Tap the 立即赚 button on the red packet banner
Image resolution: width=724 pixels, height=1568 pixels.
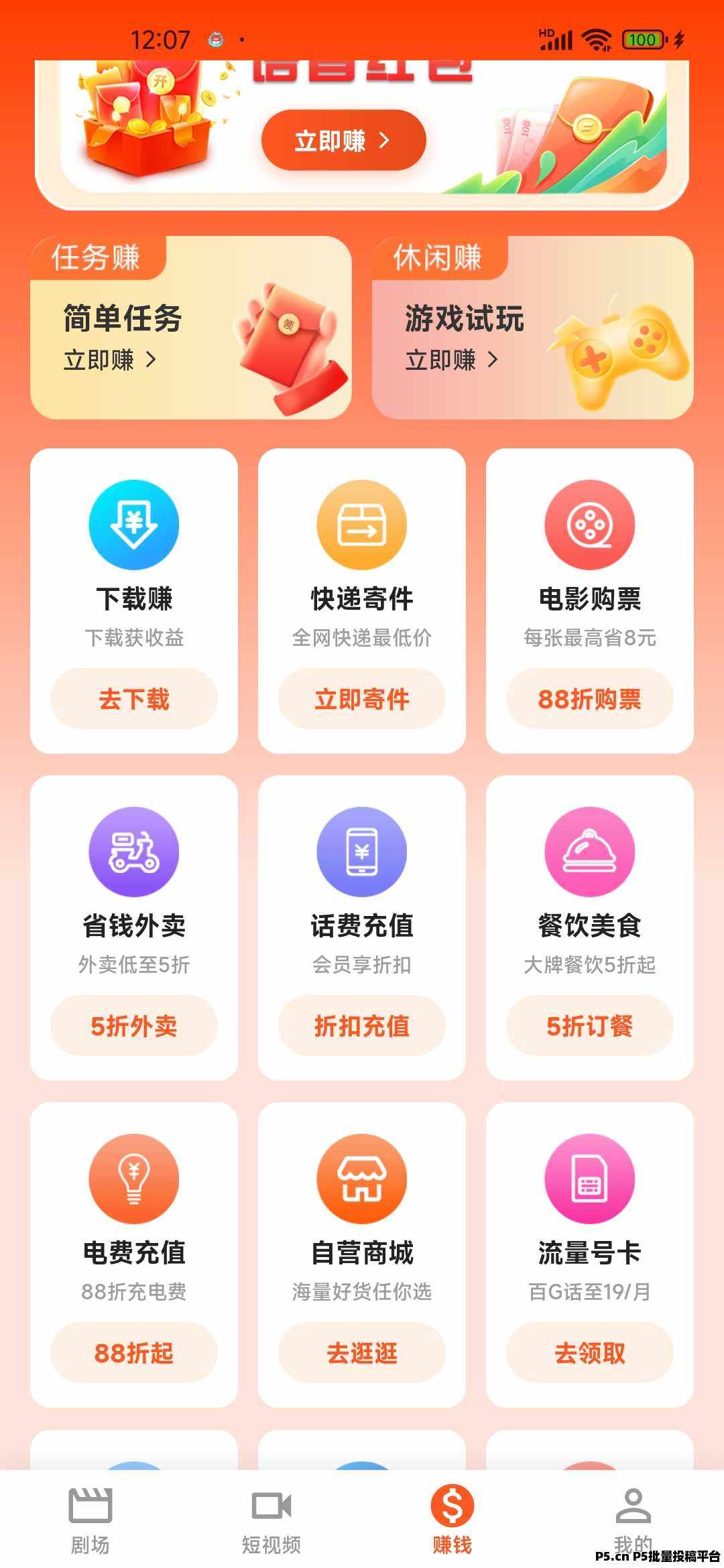point(343,140)
